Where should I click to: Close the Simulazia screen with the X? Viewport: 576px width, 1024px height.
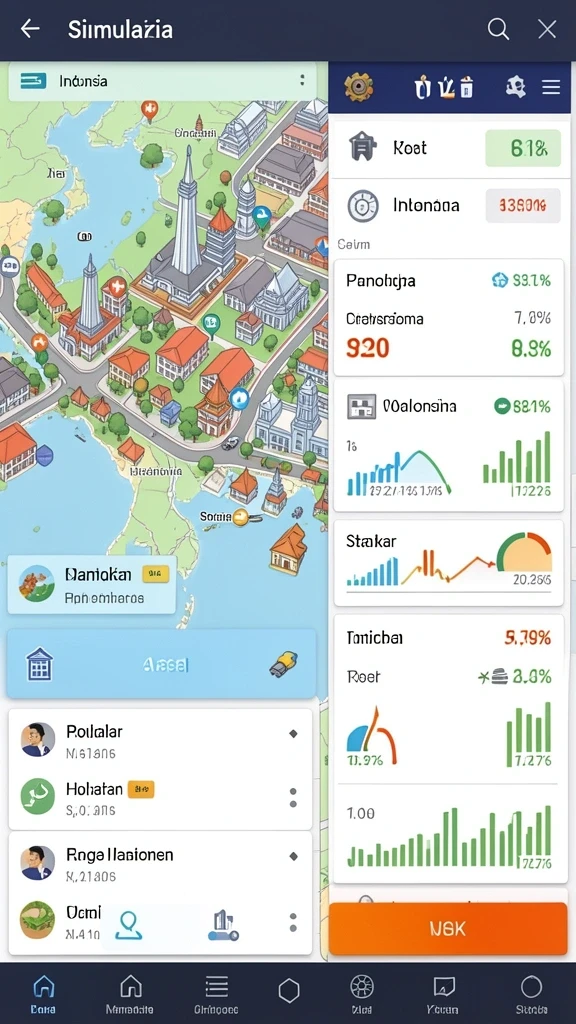pyautogui.click(x=547, y=29)
